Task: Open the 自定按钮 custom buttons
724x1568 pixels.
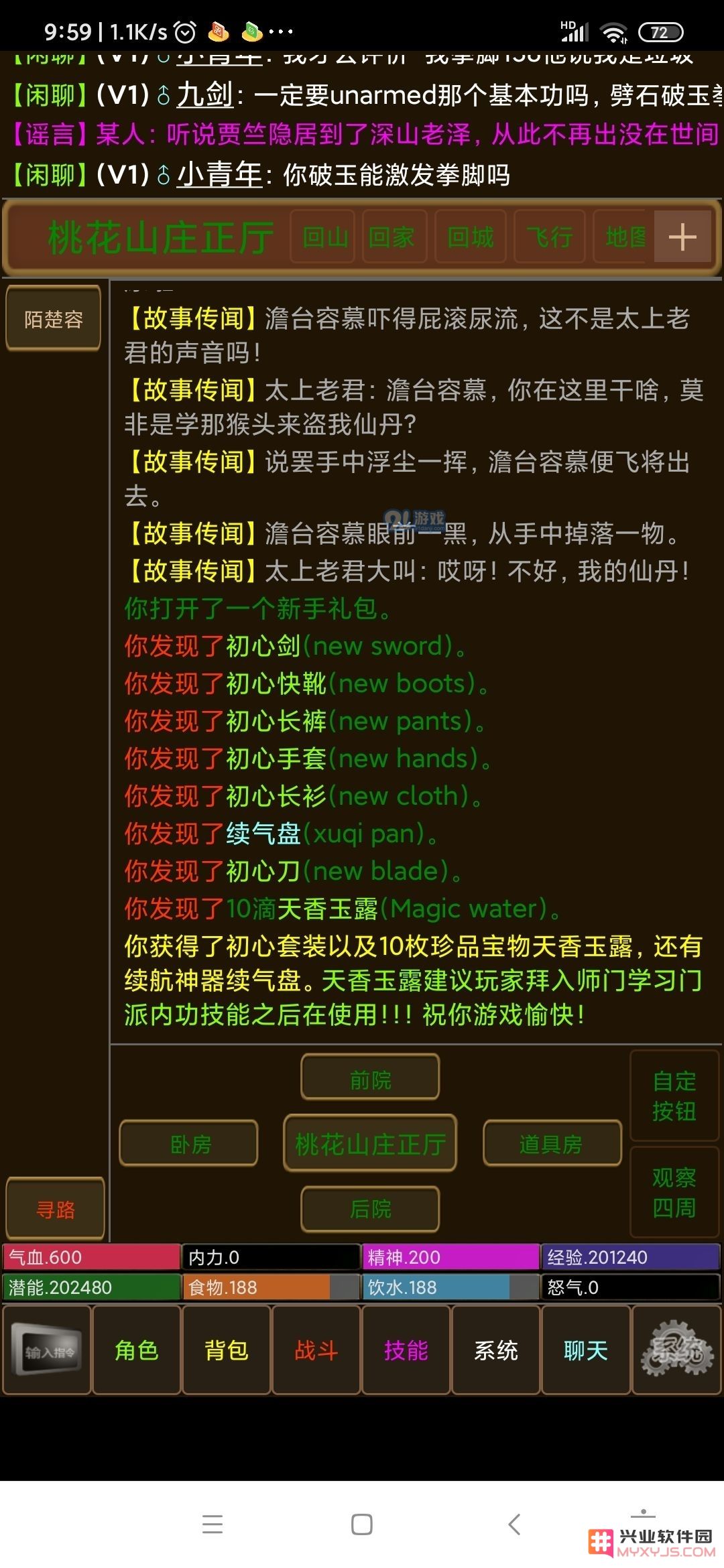Action: [x=674, y=1096]
